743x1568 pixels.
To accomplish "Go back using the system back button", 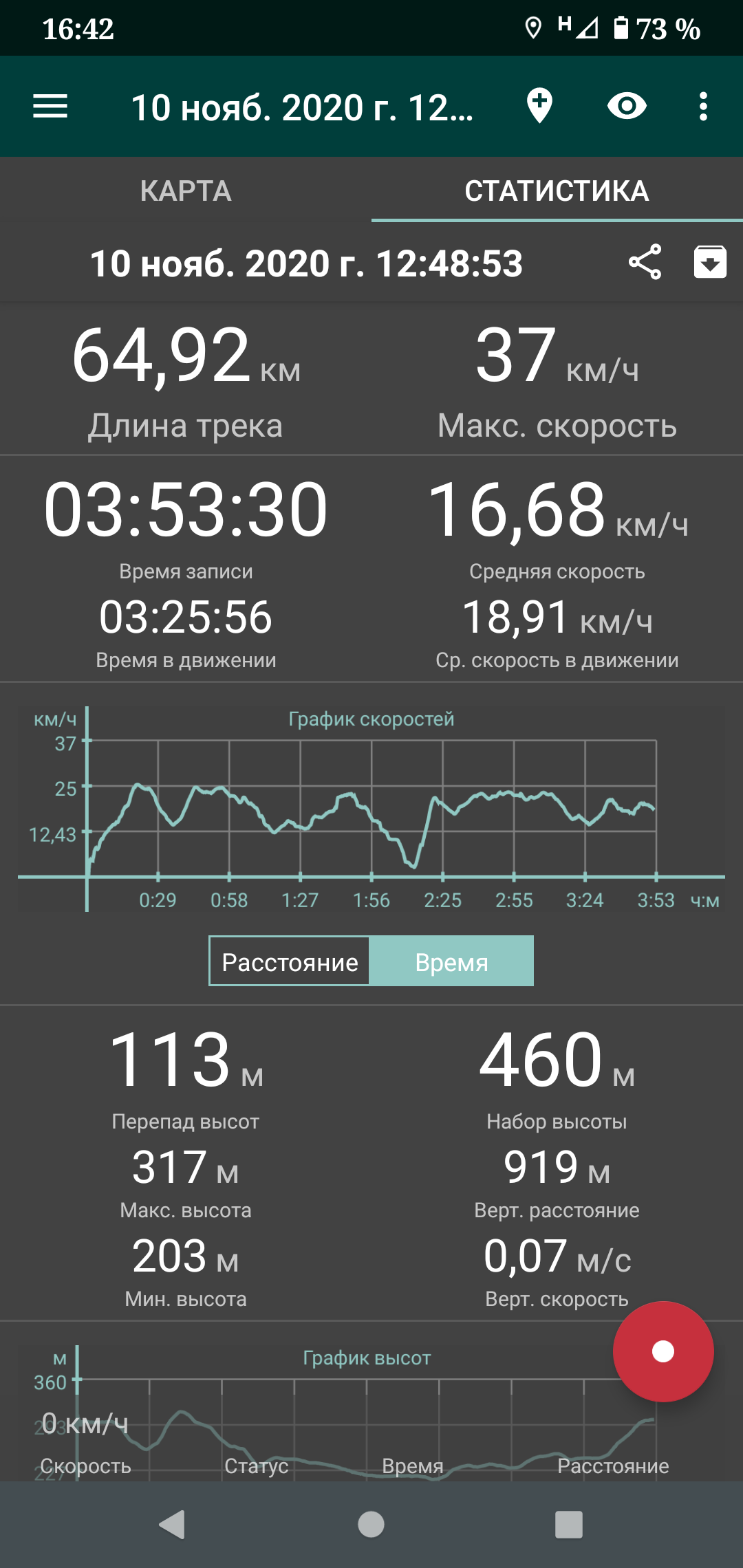I will pos(172,1525).
